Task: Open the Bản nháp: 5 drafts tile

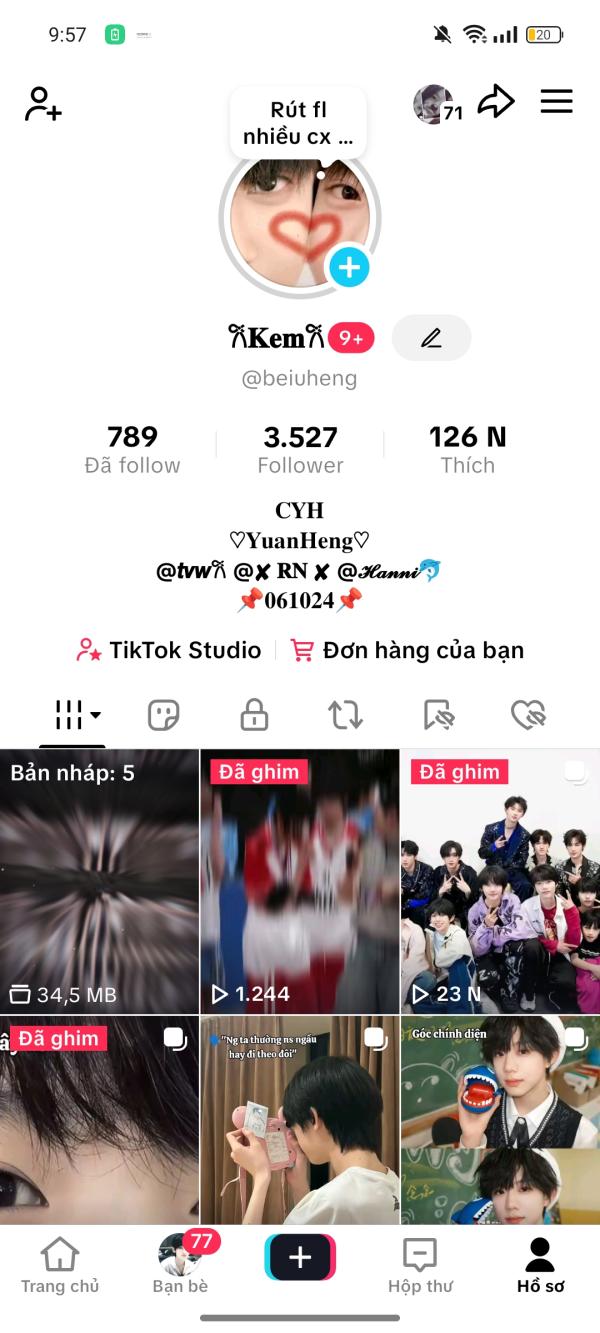Action: tap(99, 882)
